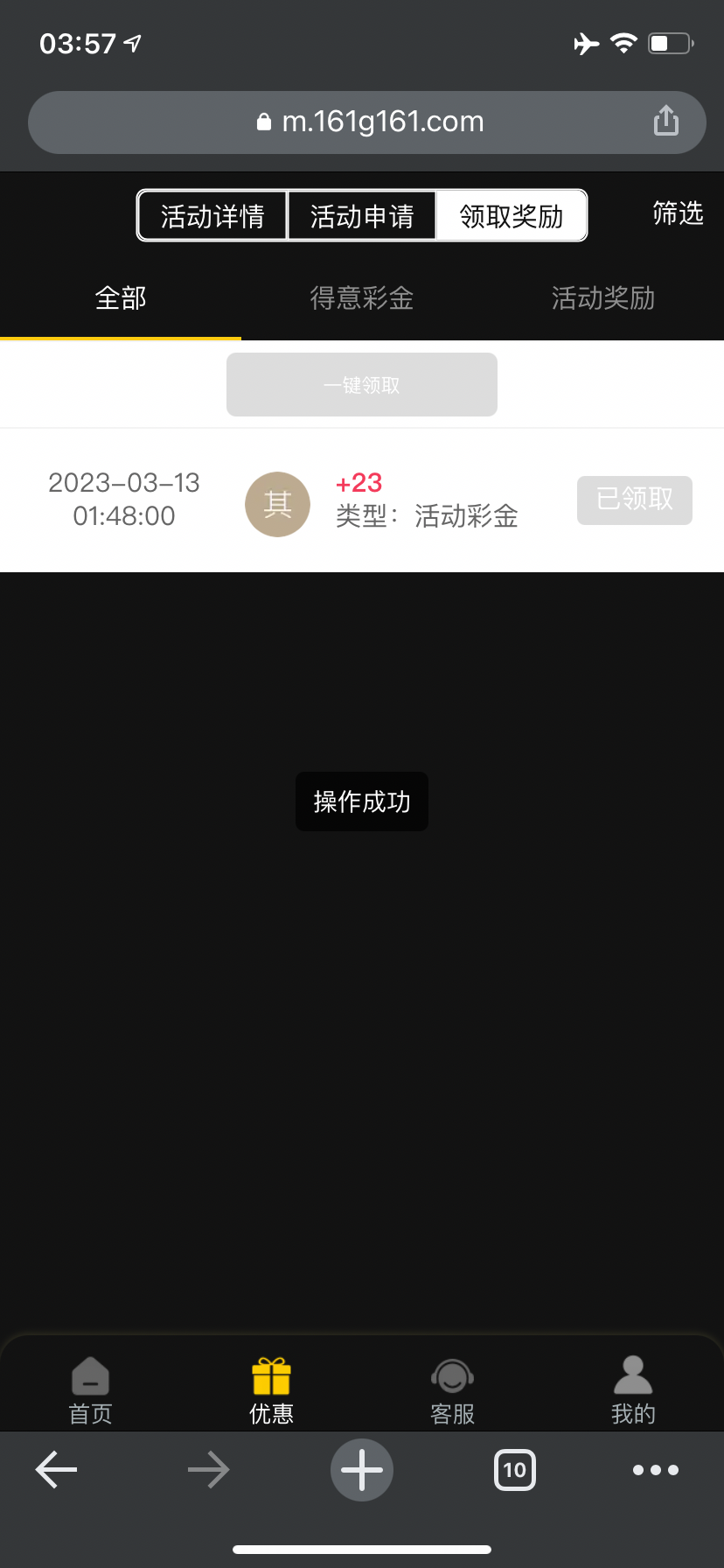Select the 领取奖励 segment
This screenshot has height=1568, width=724.
pyautogui.click(x=512, y=216)
